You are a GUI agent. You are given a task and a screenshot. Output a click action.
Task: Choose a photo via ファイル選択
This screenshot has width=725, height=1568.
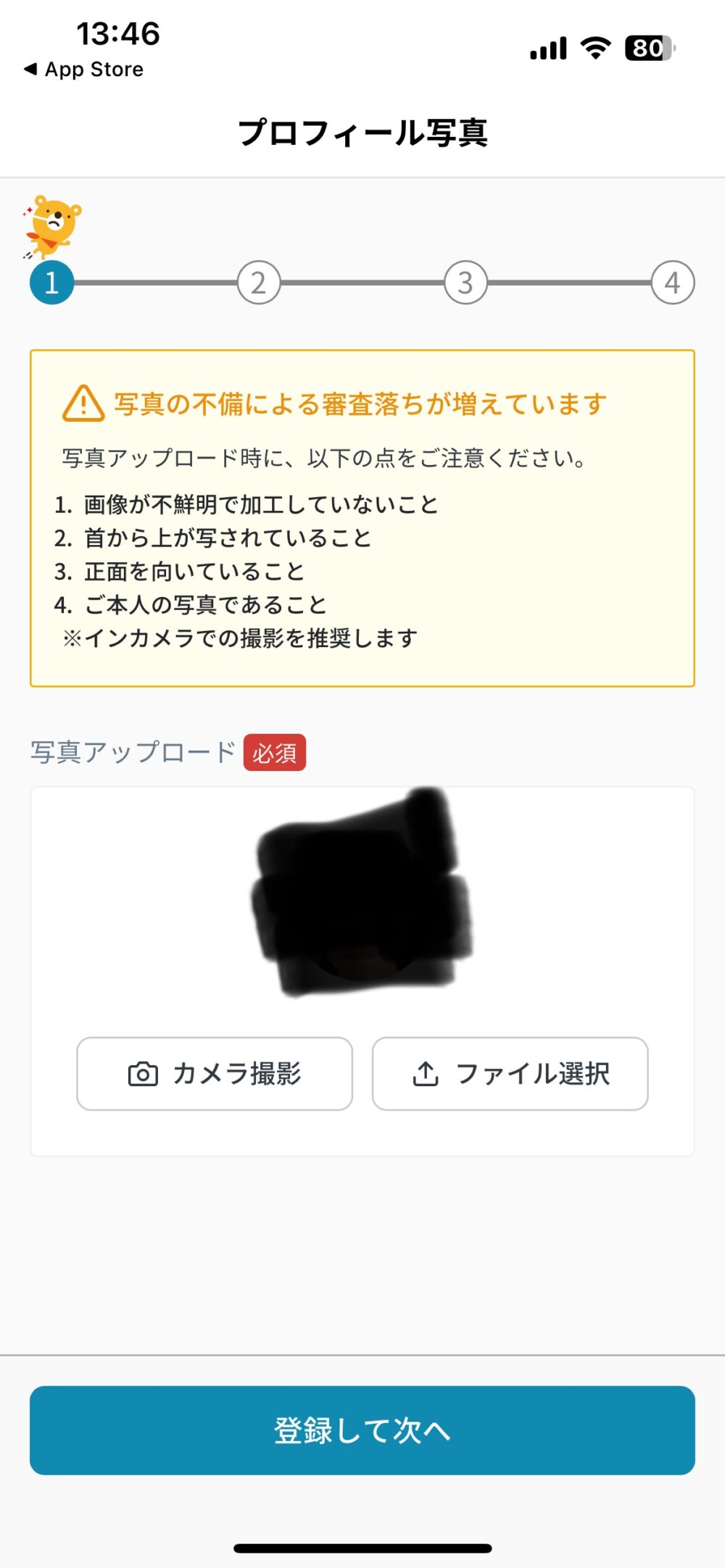click(x=510, y=1074)
